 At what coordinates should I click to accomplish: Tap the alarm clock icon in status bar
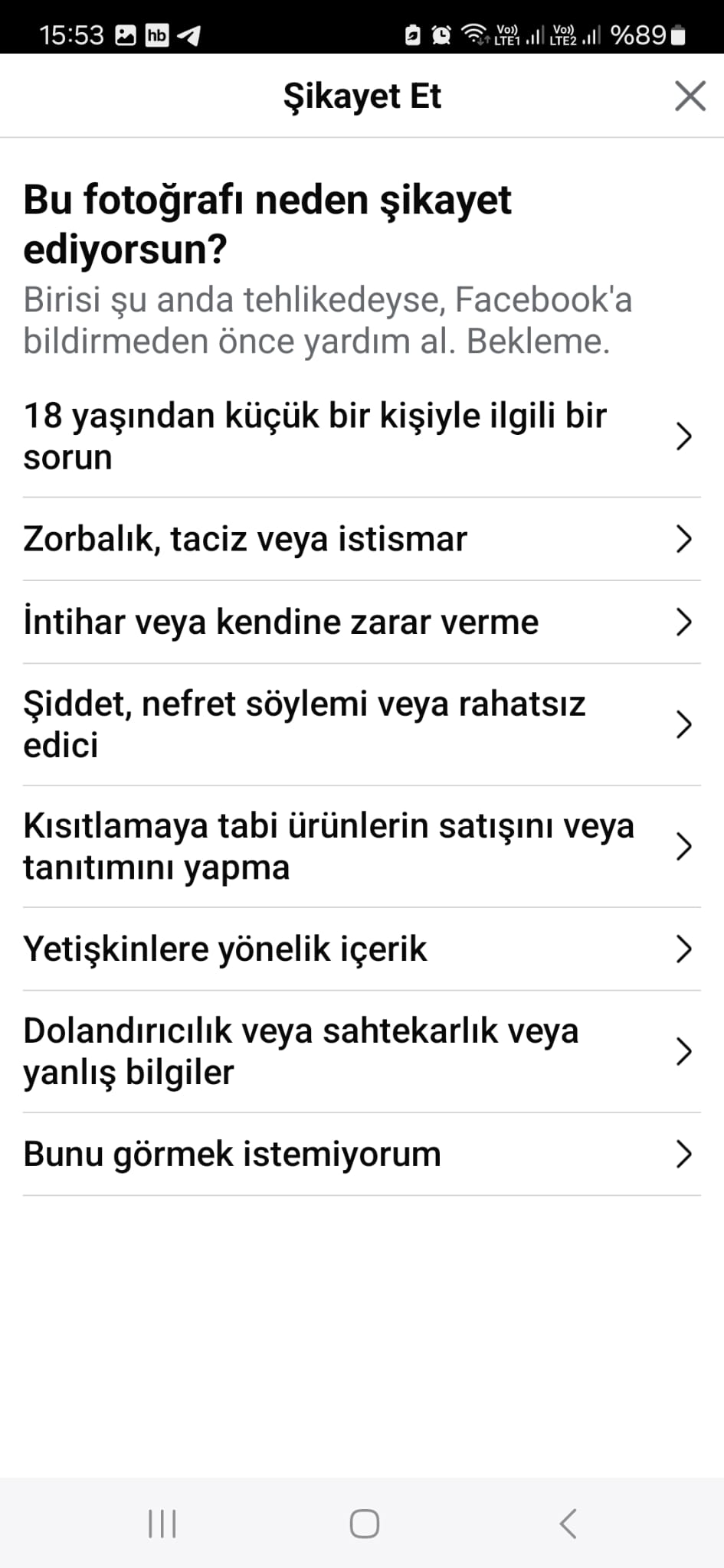coord(441,34)
